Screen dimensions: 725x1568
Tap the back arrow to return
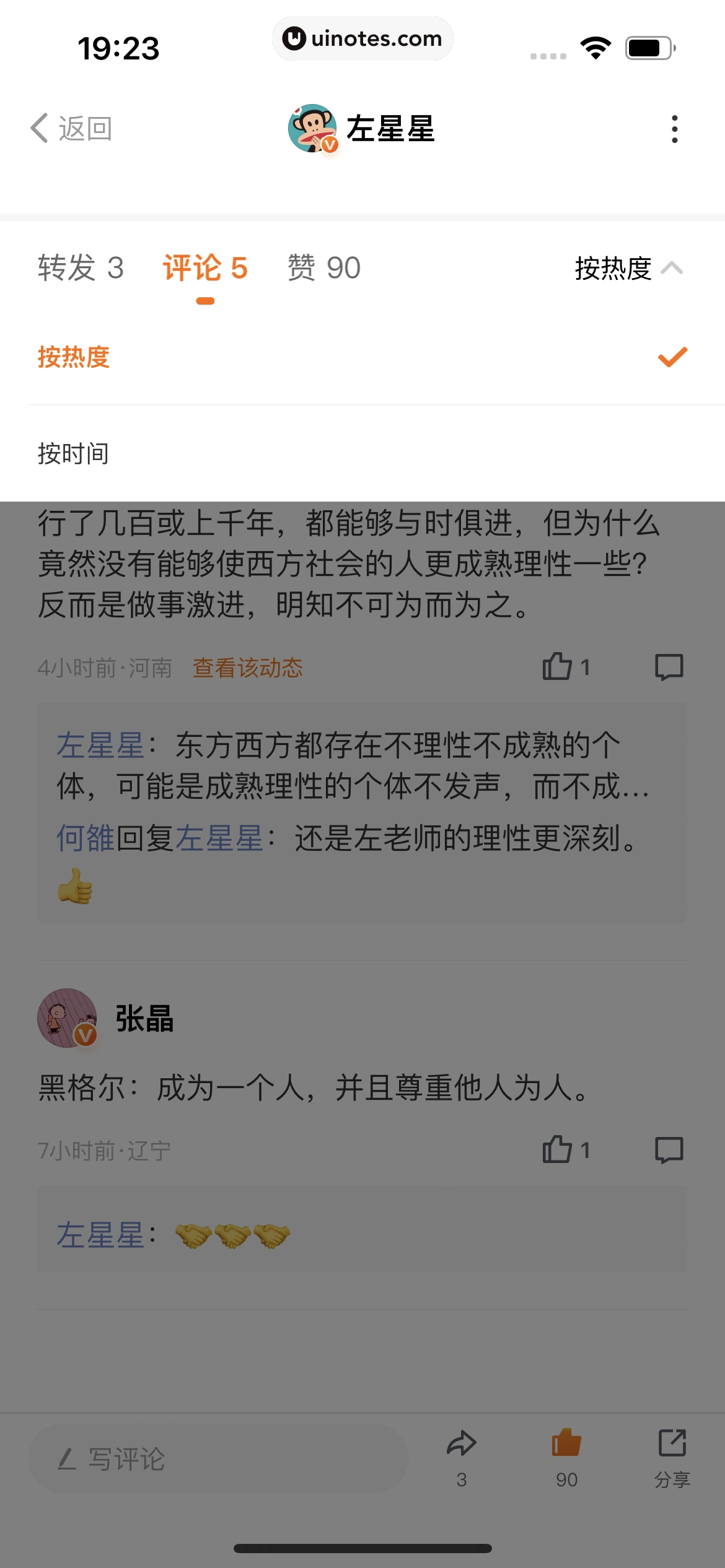pos(38,128)
